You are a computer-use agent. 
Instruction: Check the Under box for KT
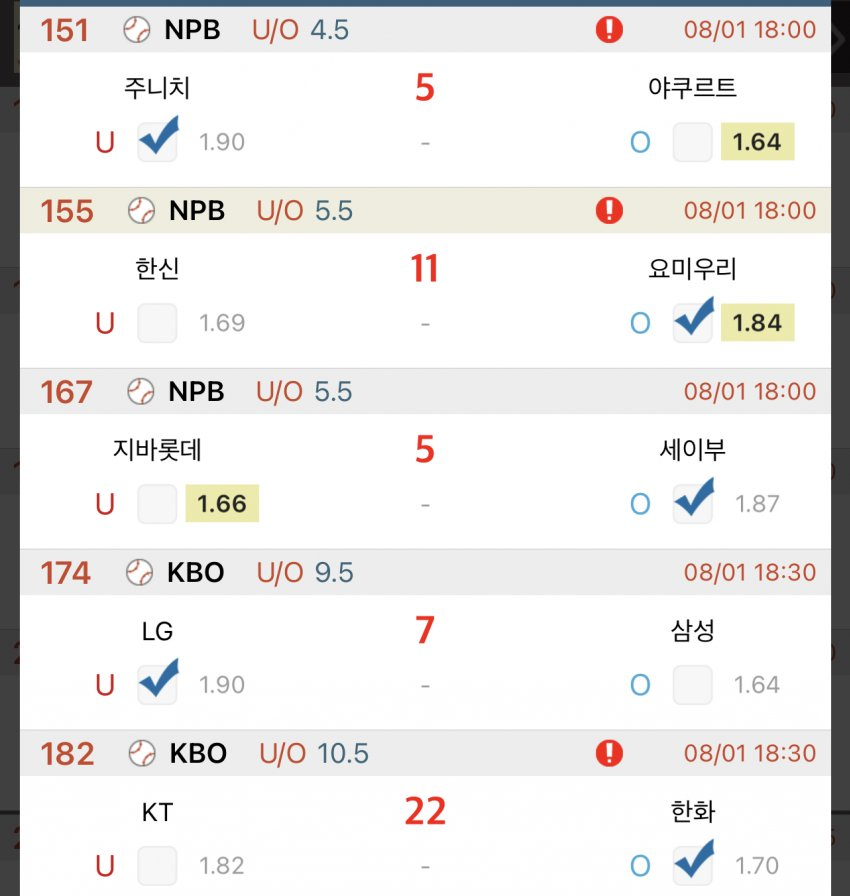click(157, 865)
